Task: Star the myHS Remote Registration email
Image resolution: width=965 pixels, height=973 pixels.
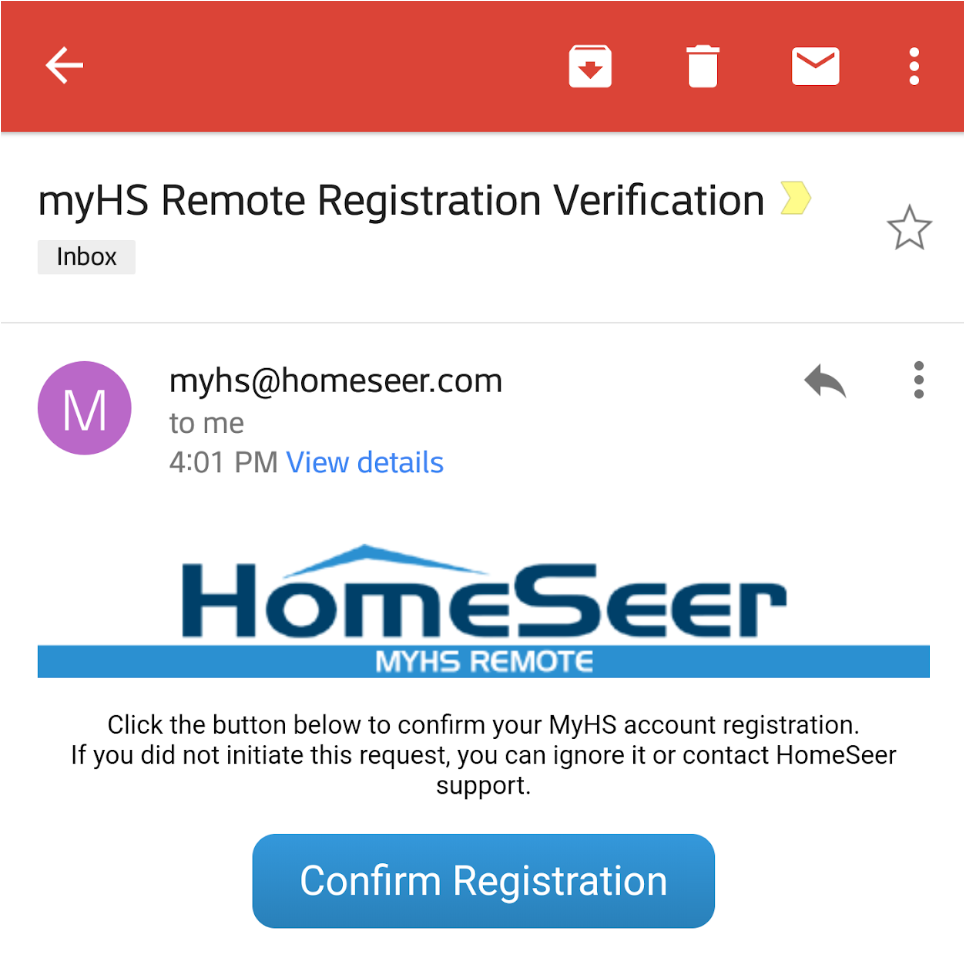Action: 908,230
